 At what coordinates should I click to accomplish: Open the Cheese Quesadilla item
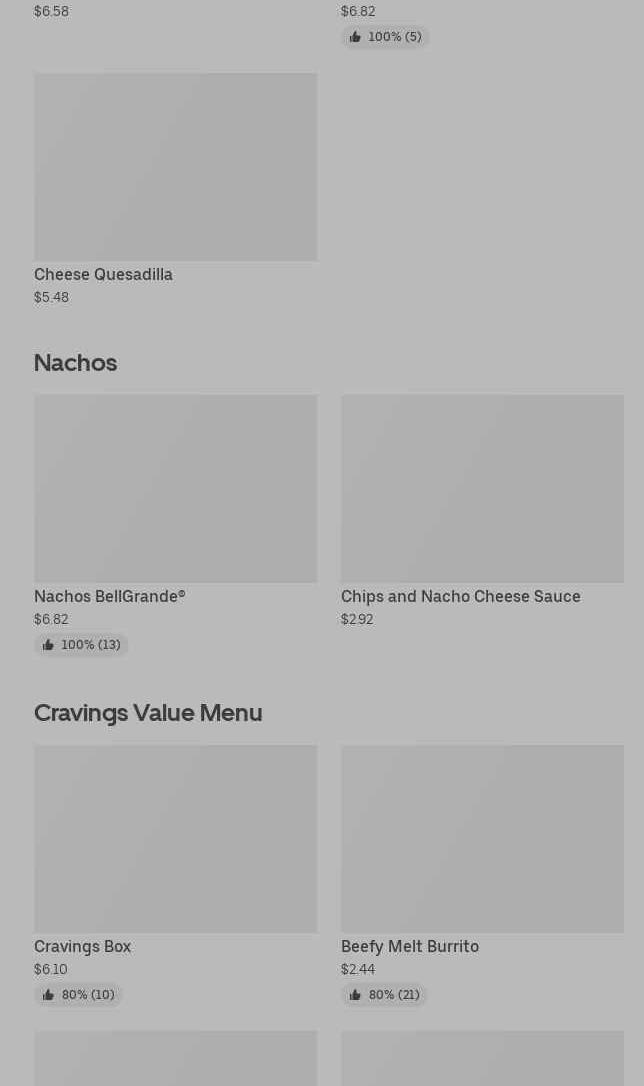(x=175, y=189)
